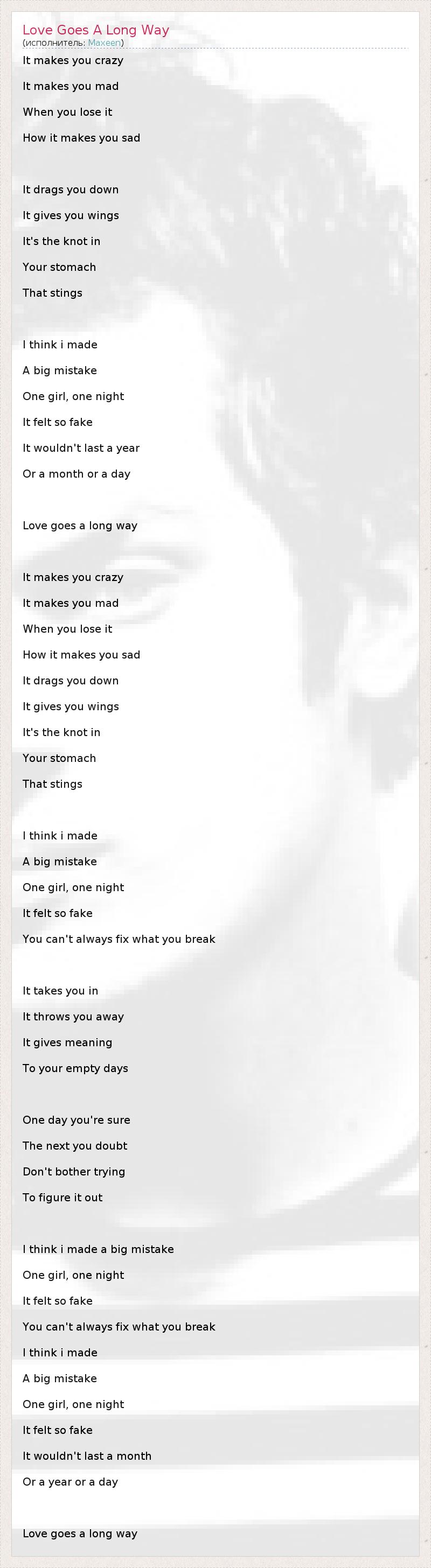Viewport: 431px width, 1568px height.
Task: Open the Maxeen artist link
Action: (x=104, y=43)
